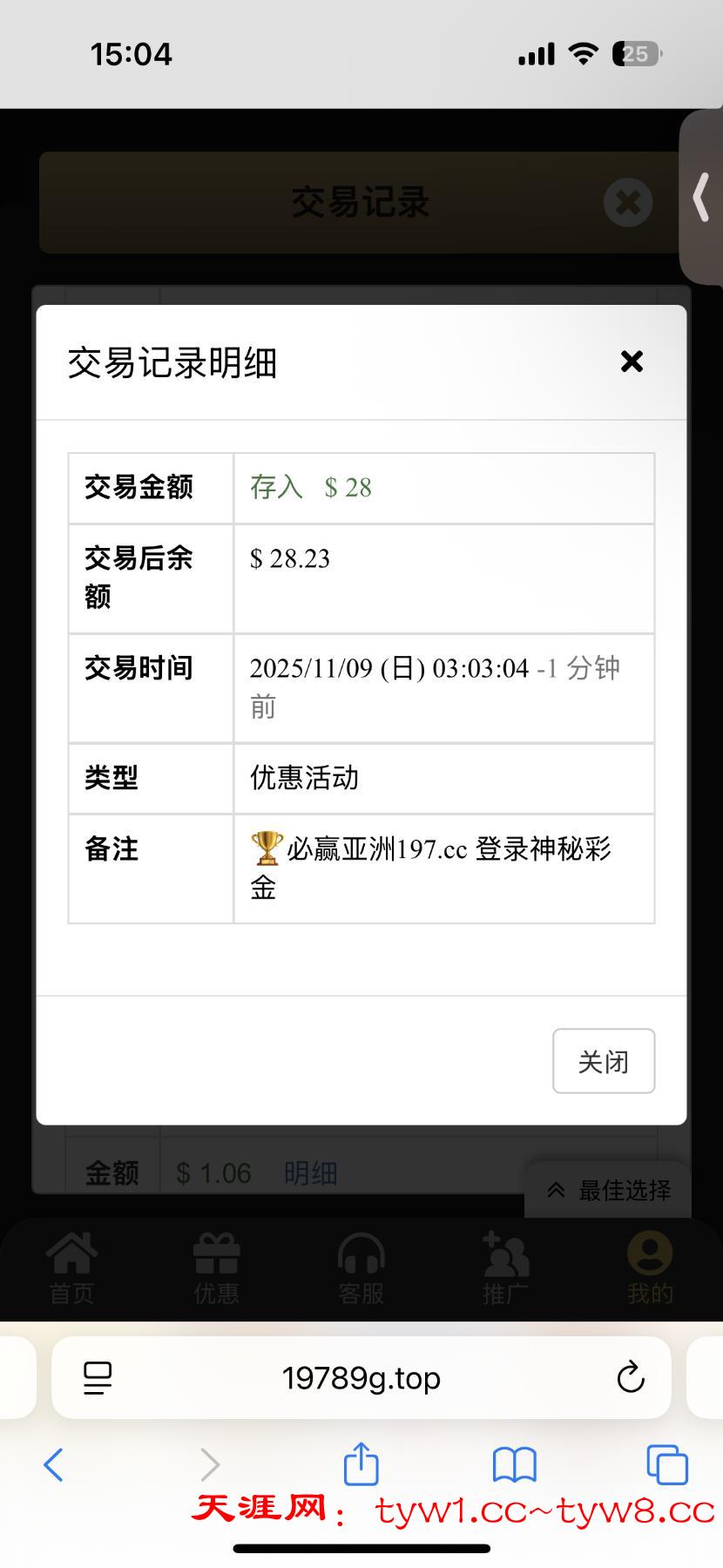Open Safari bookmarks

click(514, 1464)
